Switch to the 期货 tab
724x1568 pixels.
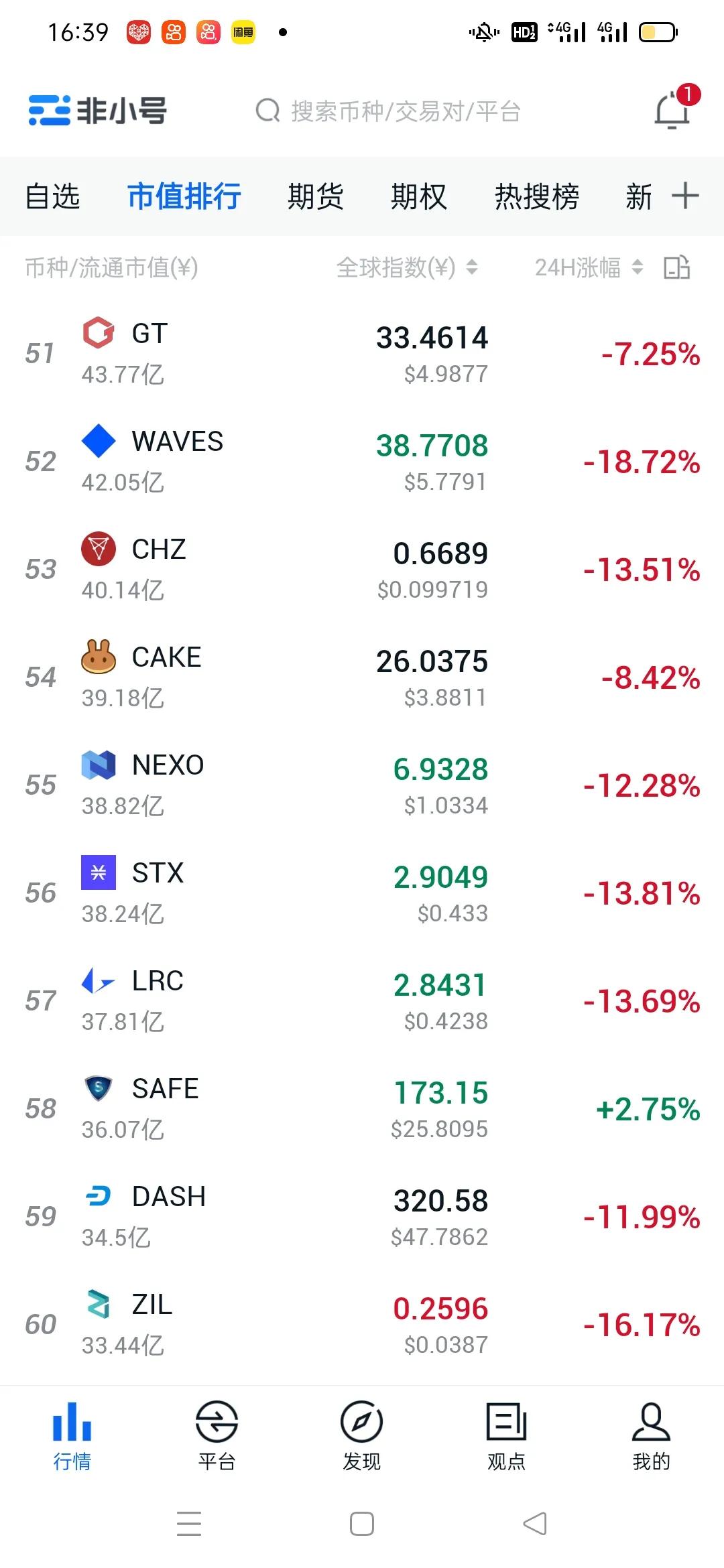point(315,196)
